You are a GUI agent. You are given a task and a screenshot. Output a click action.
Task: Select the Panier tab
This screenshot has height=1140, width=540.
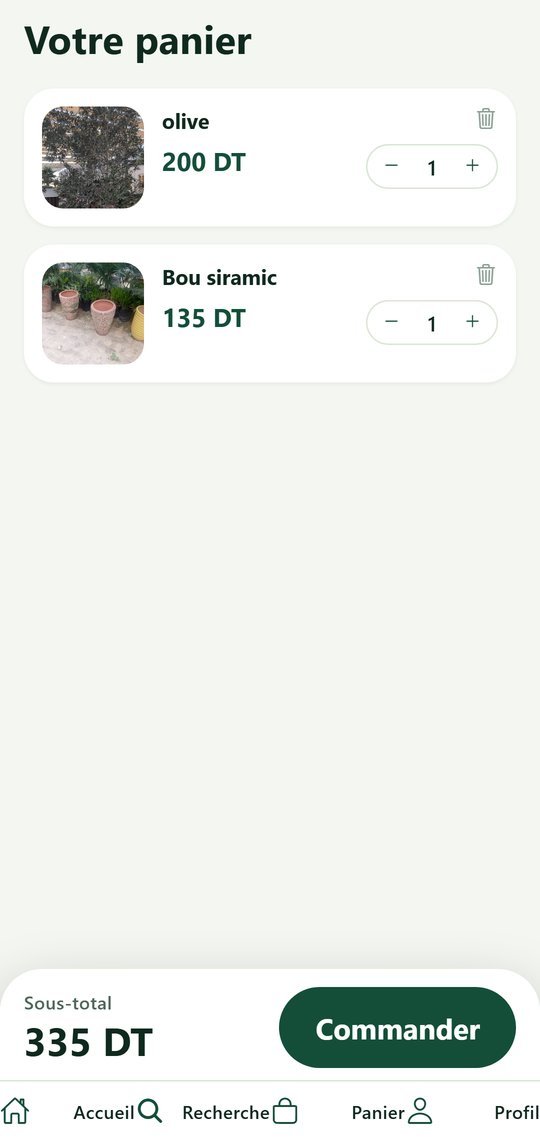[338, 1112]
